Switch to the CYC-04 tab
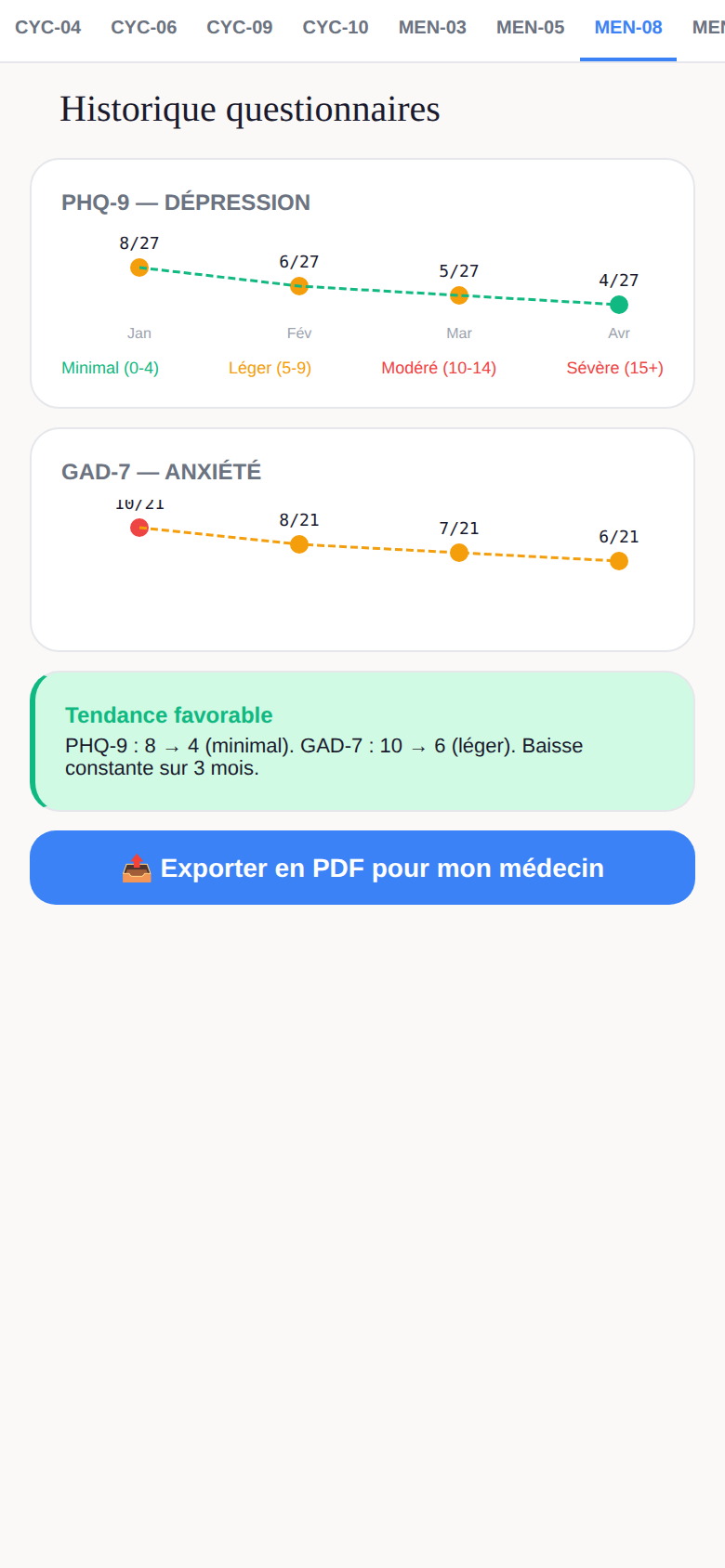The image size is (725, 1568). point(48,28)
